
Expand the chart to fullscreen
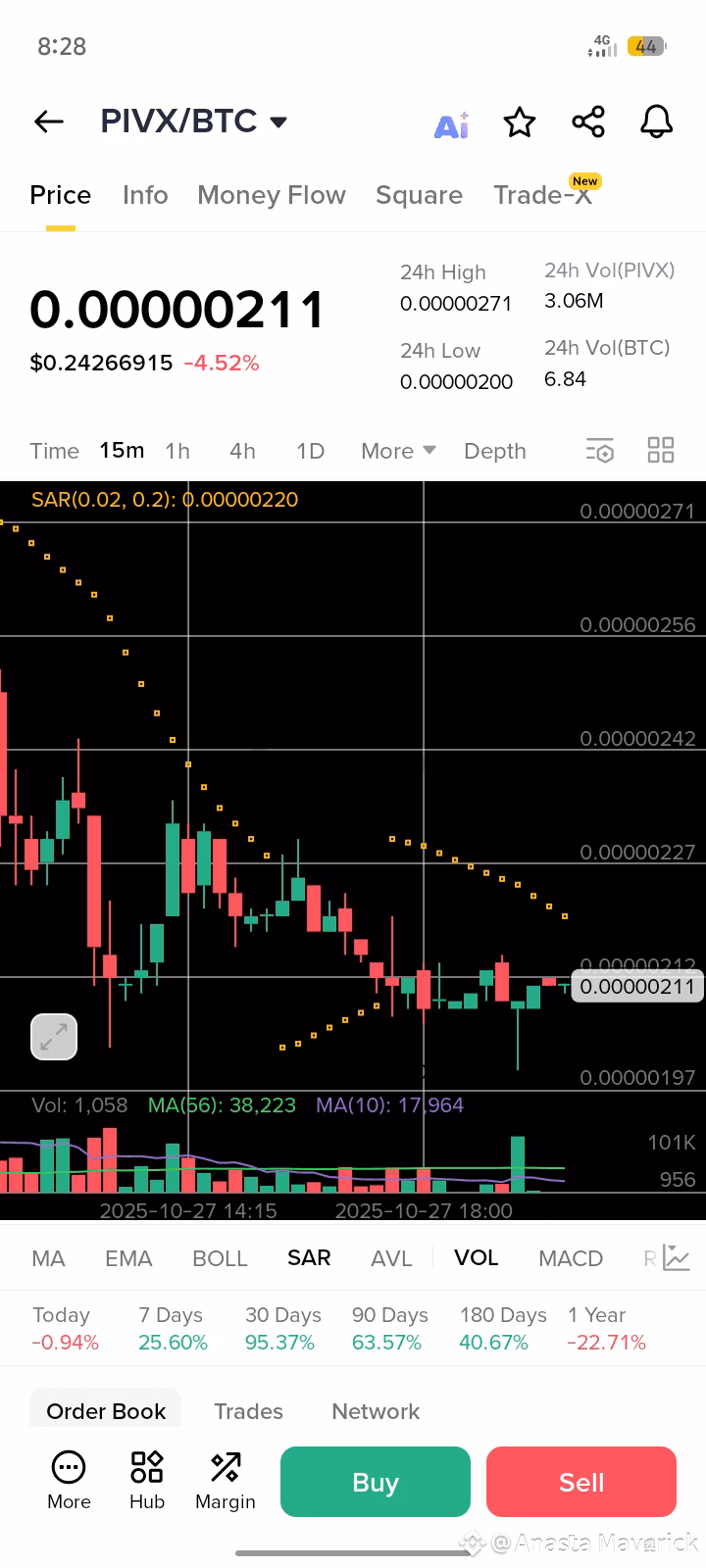[54, 1036]
